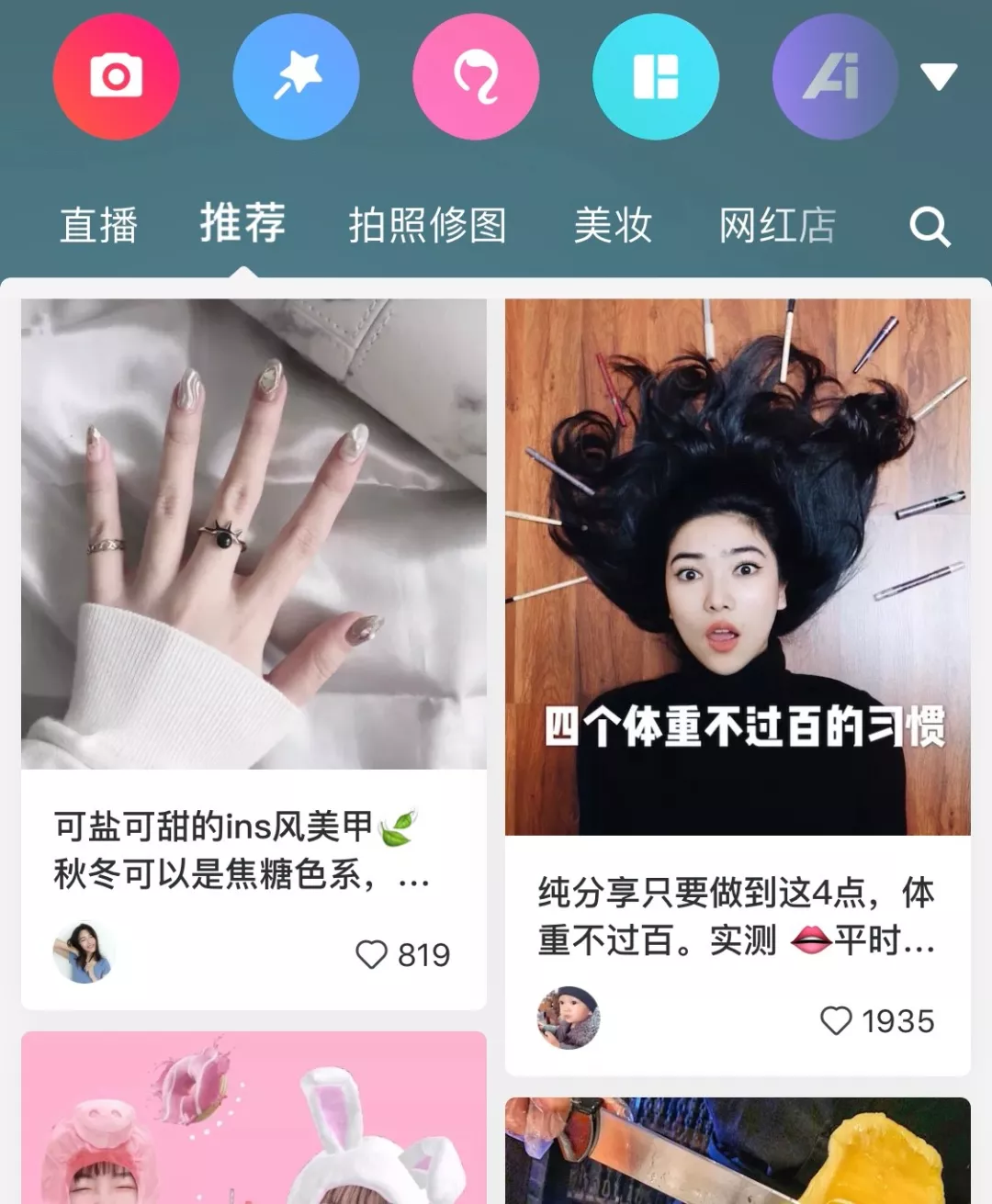Open the blue magic wand retouch tool
The height and width of the screenshot is (1204, 992).
point(296,76)
